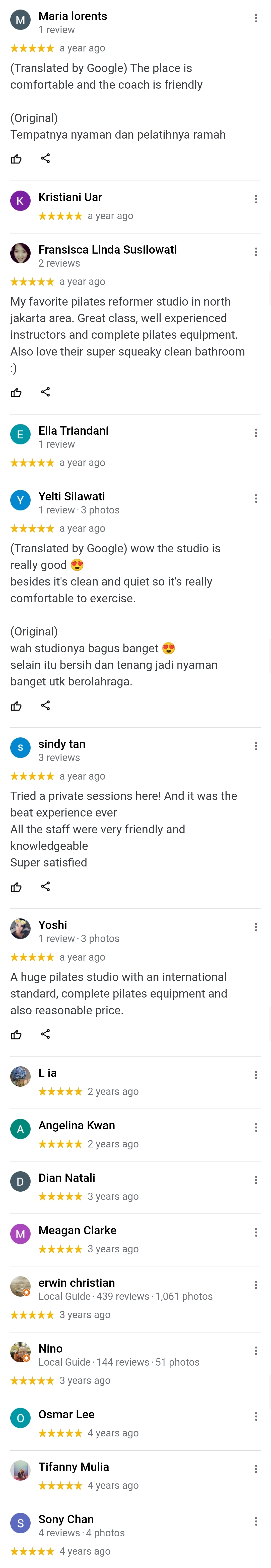271x1568 pixels.
Task: Open Meagan Clarke's profile
Action: point(77,1230)
